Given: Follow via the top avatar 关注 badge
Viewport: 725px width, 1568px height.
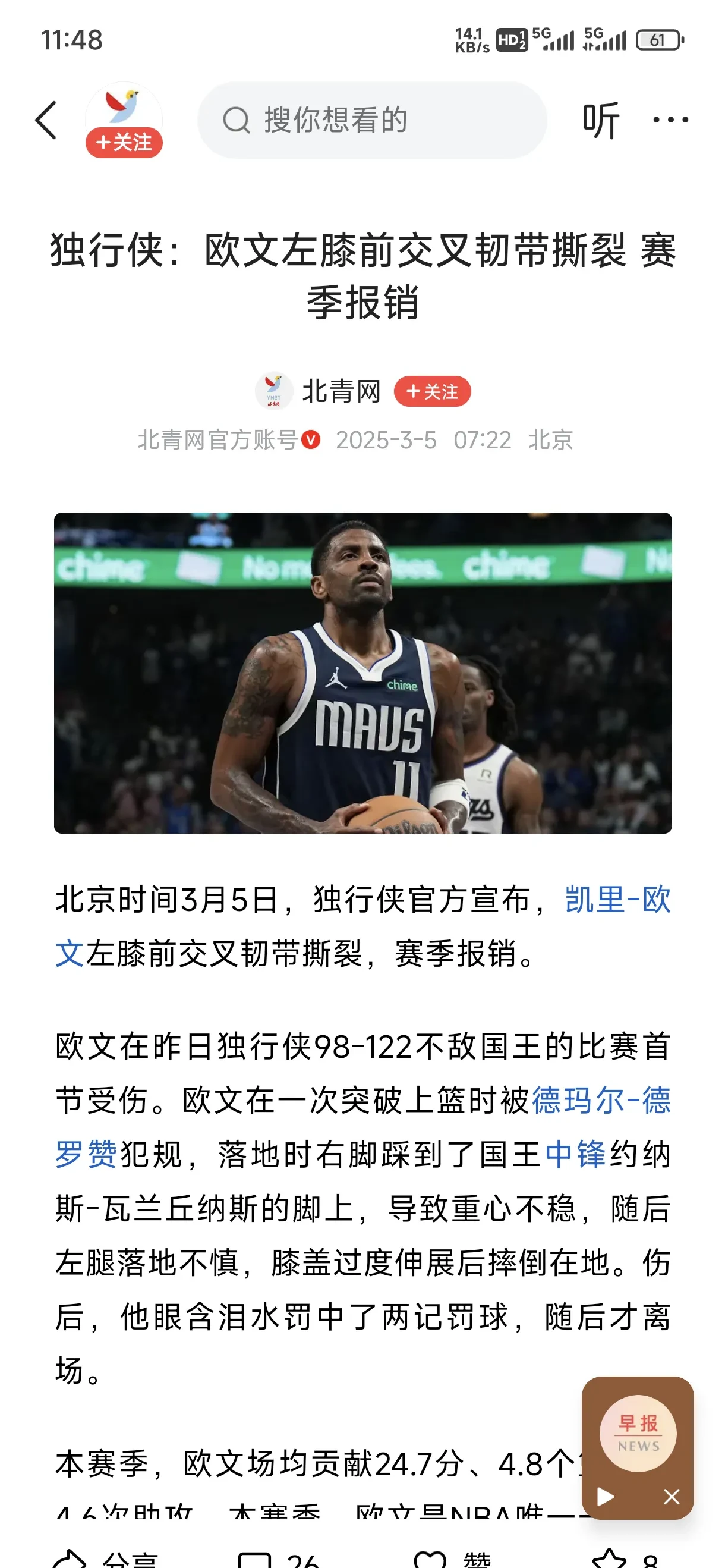Looking at the screenshot, I should 124,143.
